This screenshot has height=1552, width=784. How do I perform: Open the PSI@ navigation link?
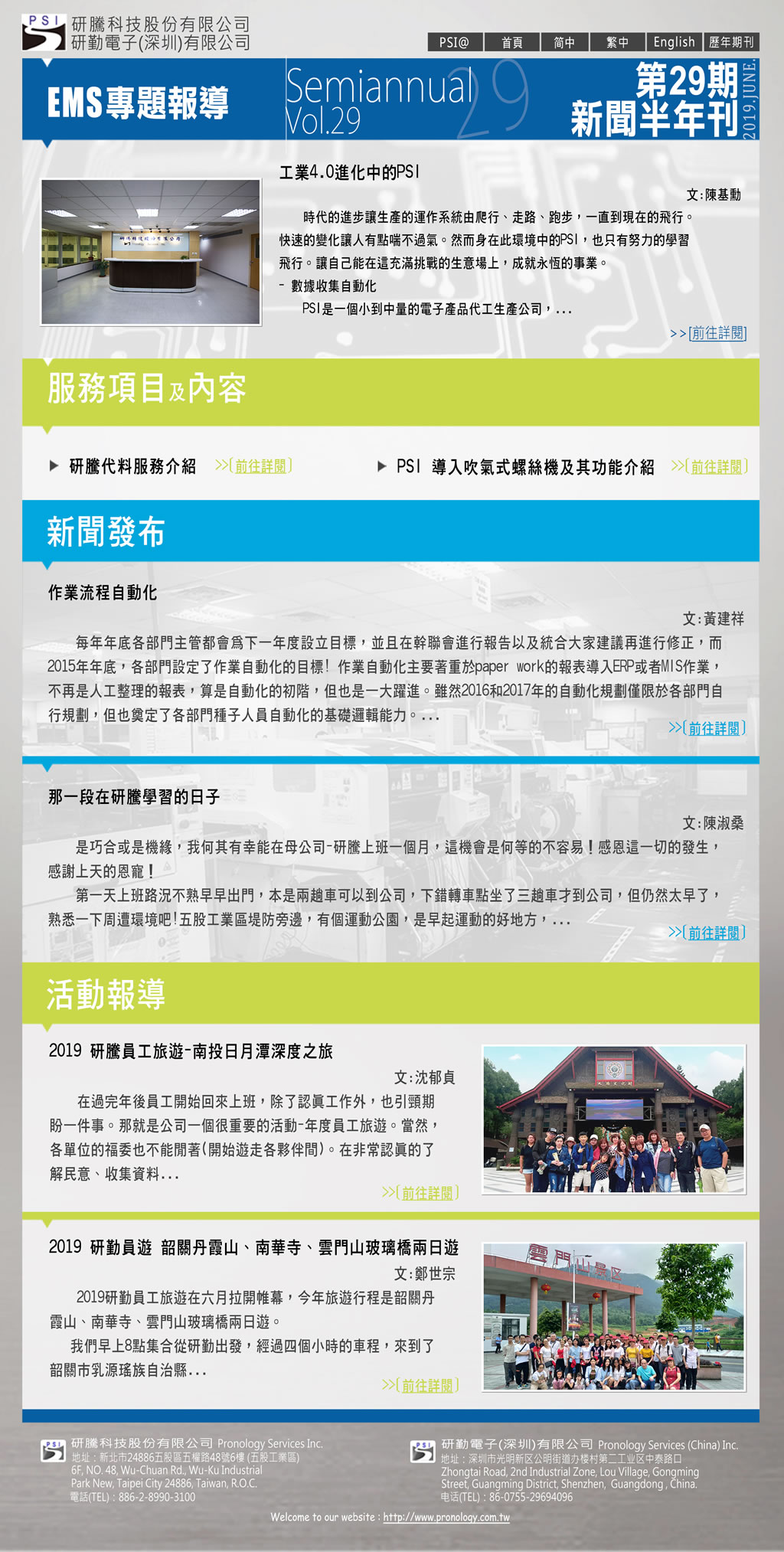coord(455,42)
